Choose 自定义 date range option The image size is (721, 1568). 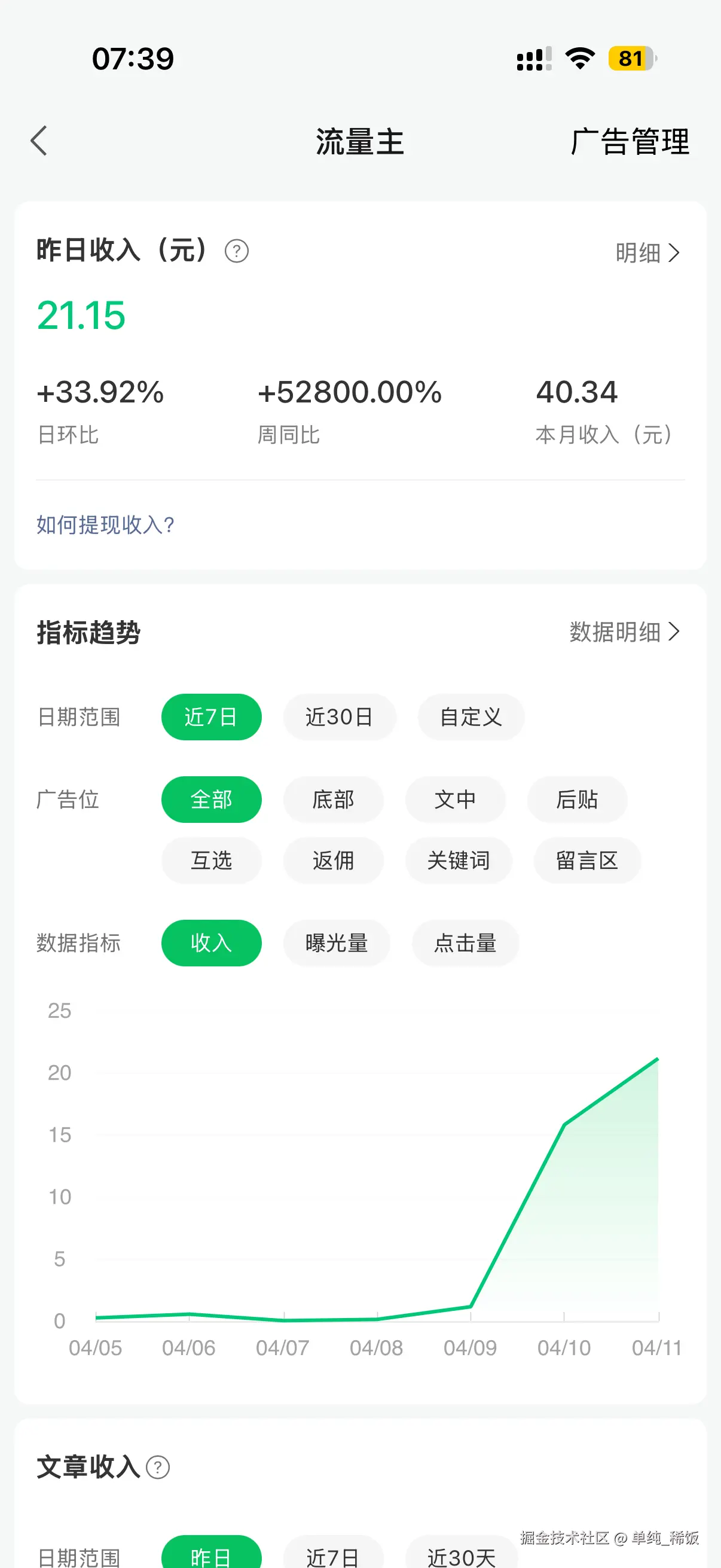click(x=471, y=717)
